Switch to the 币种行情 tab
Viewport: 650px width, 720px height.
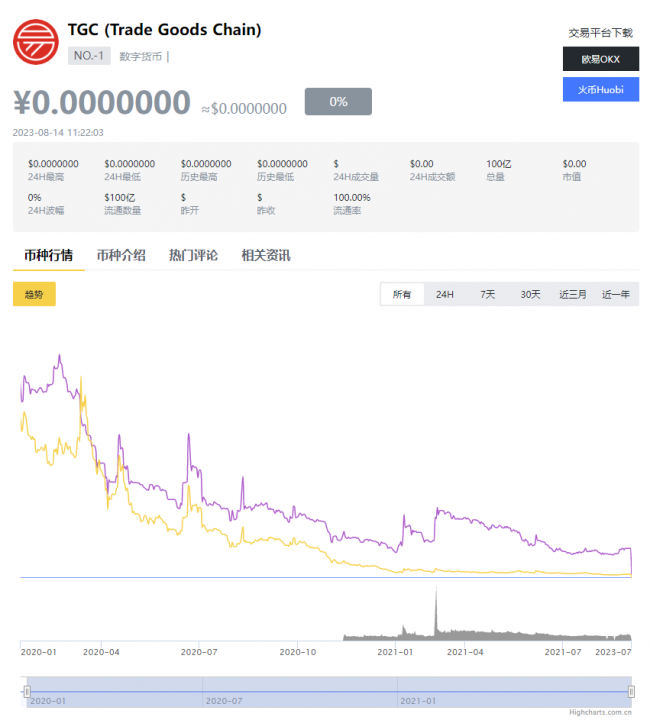pos(48,255)
